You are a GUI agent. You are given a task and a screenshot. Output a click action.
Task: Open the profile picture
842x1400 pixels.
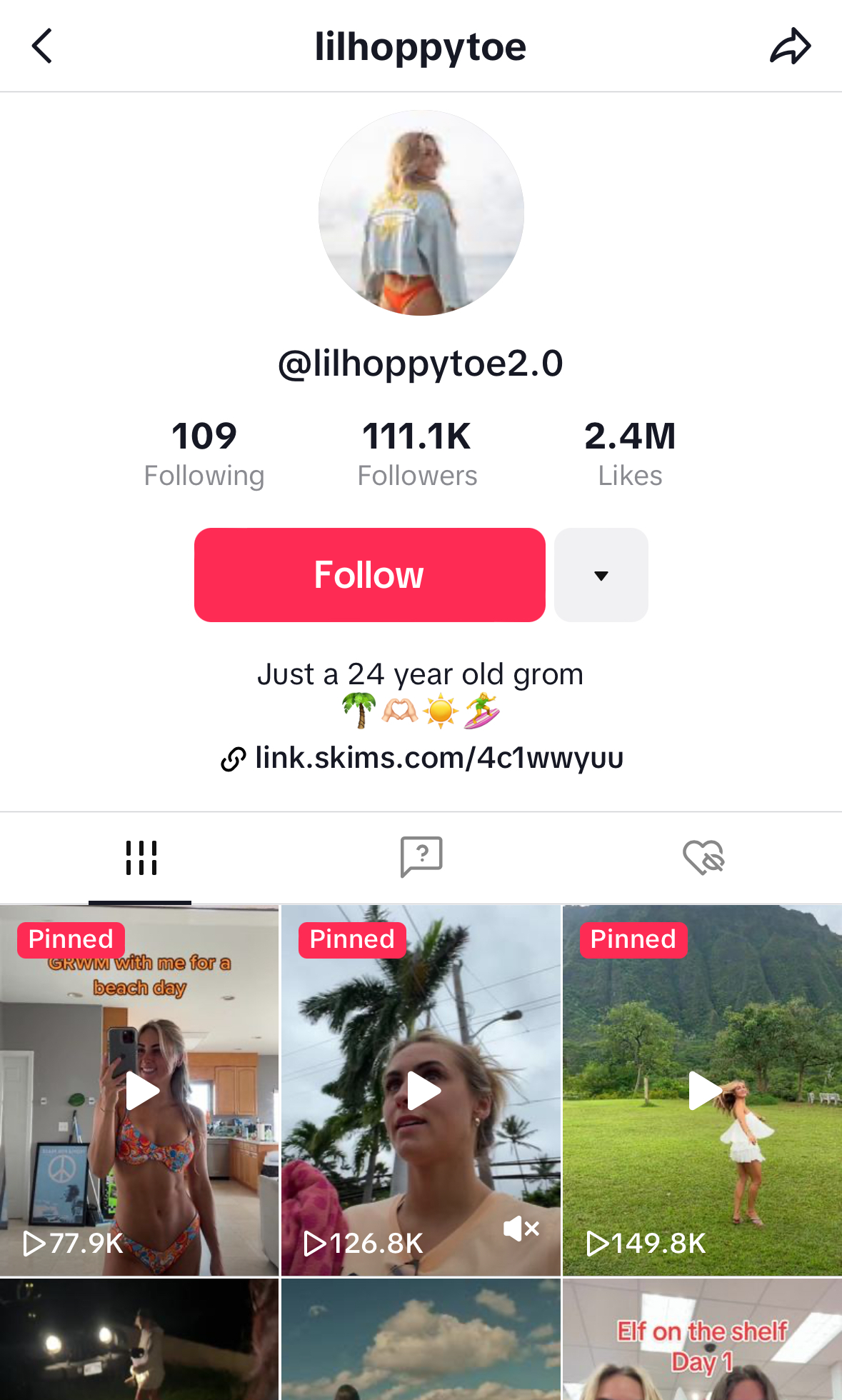(421, 213)
